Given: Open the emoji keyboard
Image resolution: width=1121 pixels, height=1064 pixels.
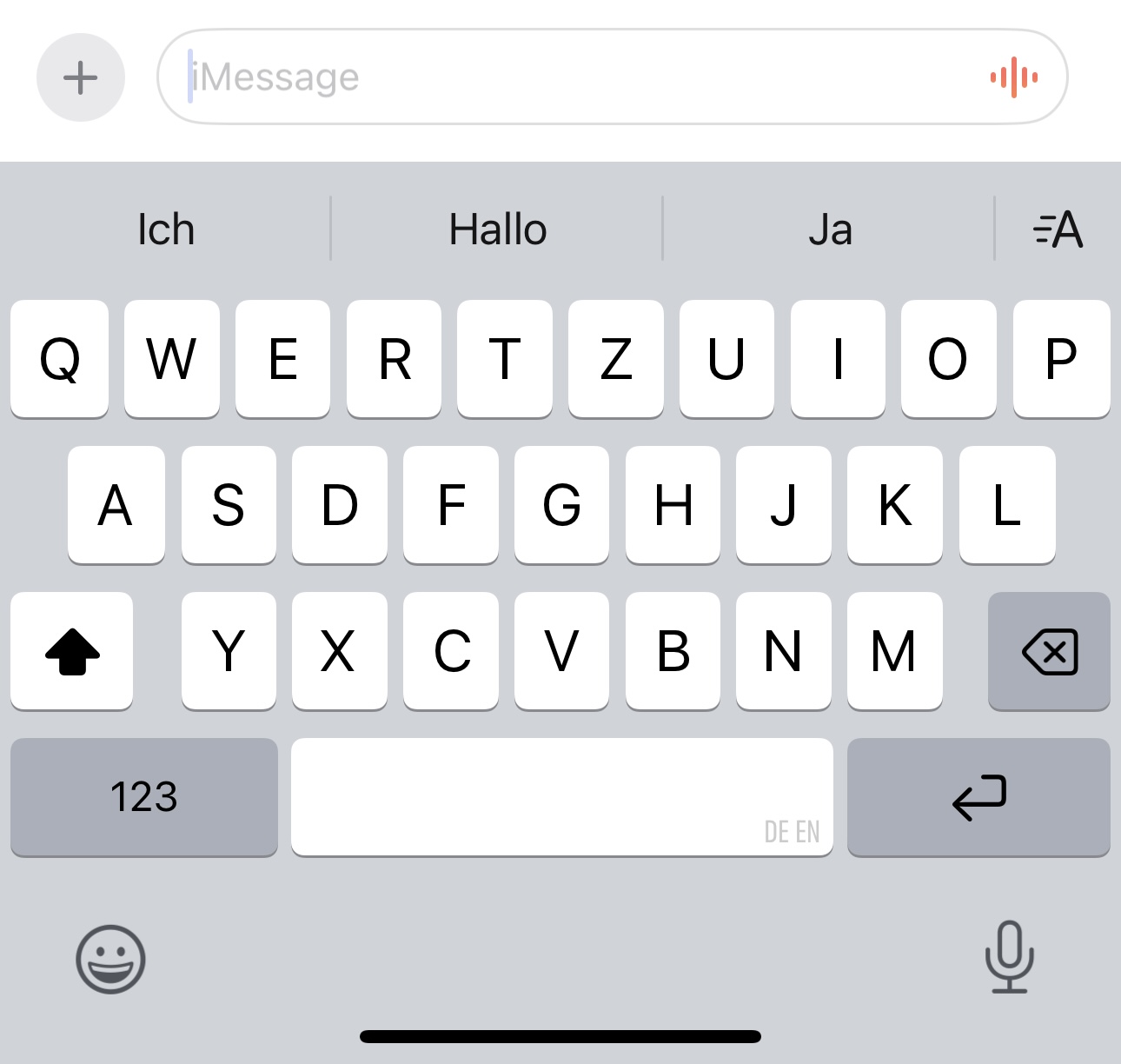Looking at the screenshot, I should coord(110,959).
